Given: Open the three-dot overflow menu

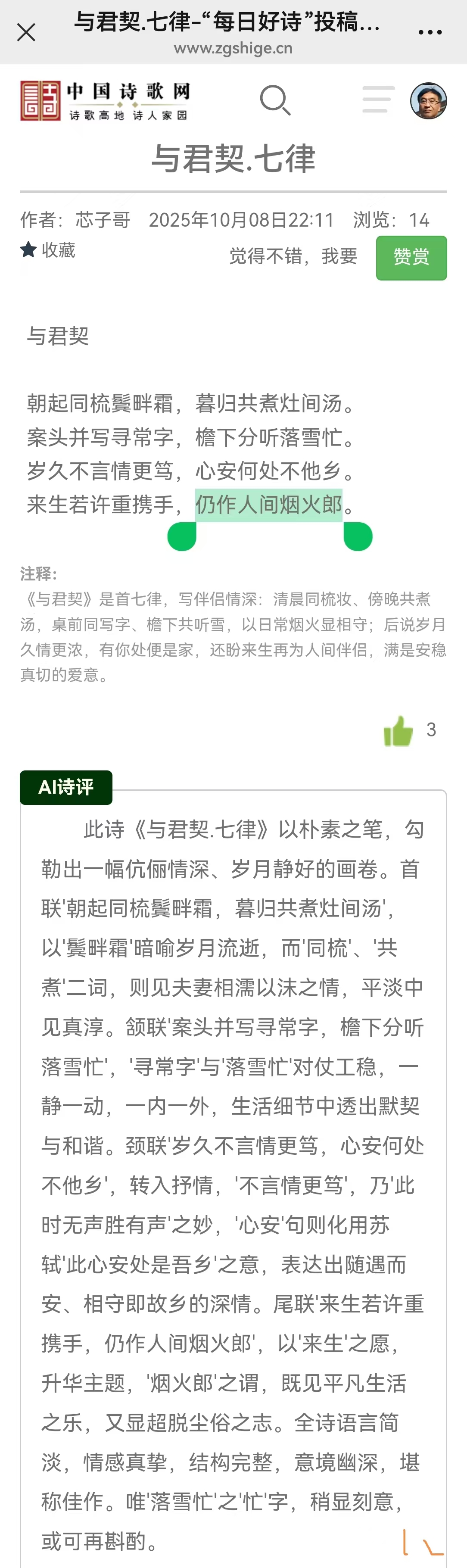Looking at the screenshot, I should (x=430, y=32).
